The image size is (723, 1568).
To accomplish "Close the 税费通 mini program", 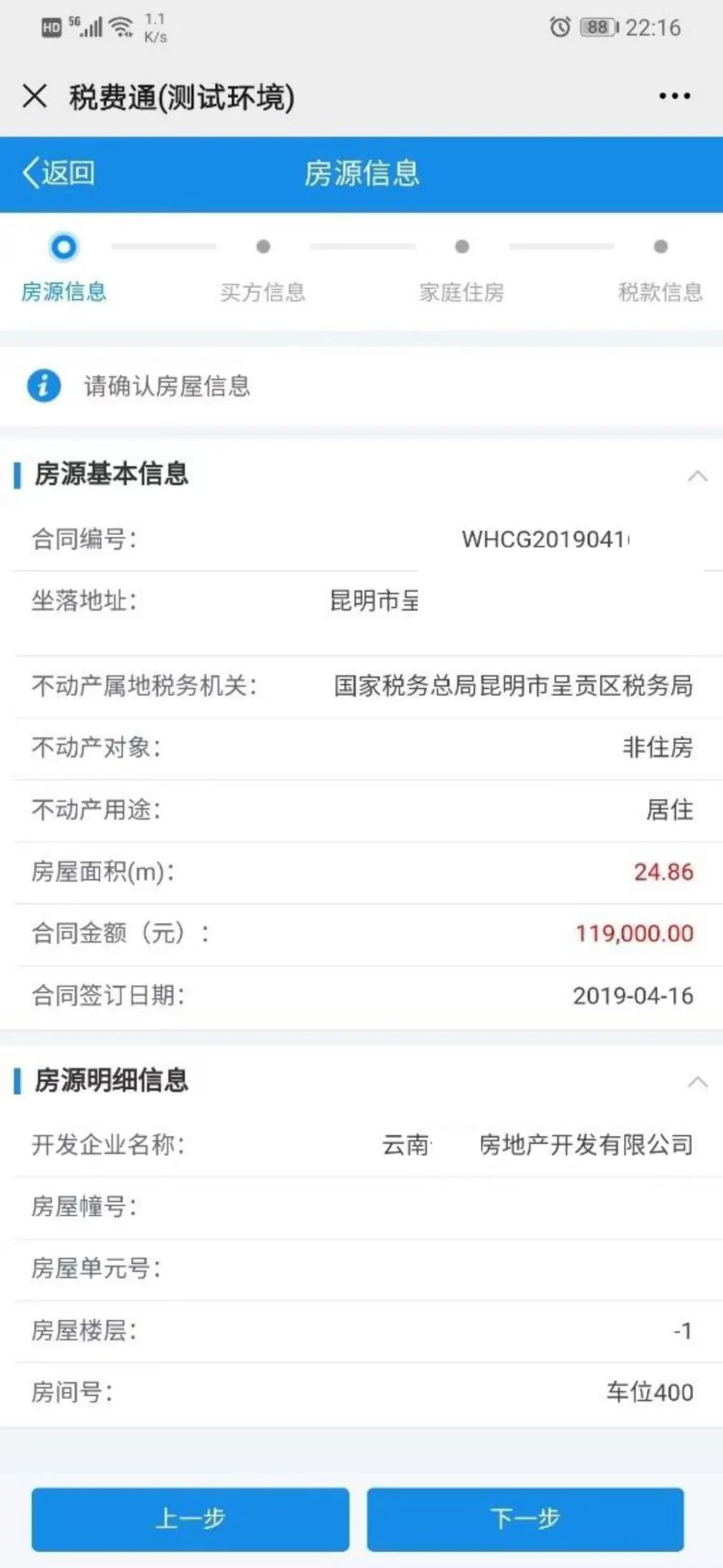I will [35, 96].
